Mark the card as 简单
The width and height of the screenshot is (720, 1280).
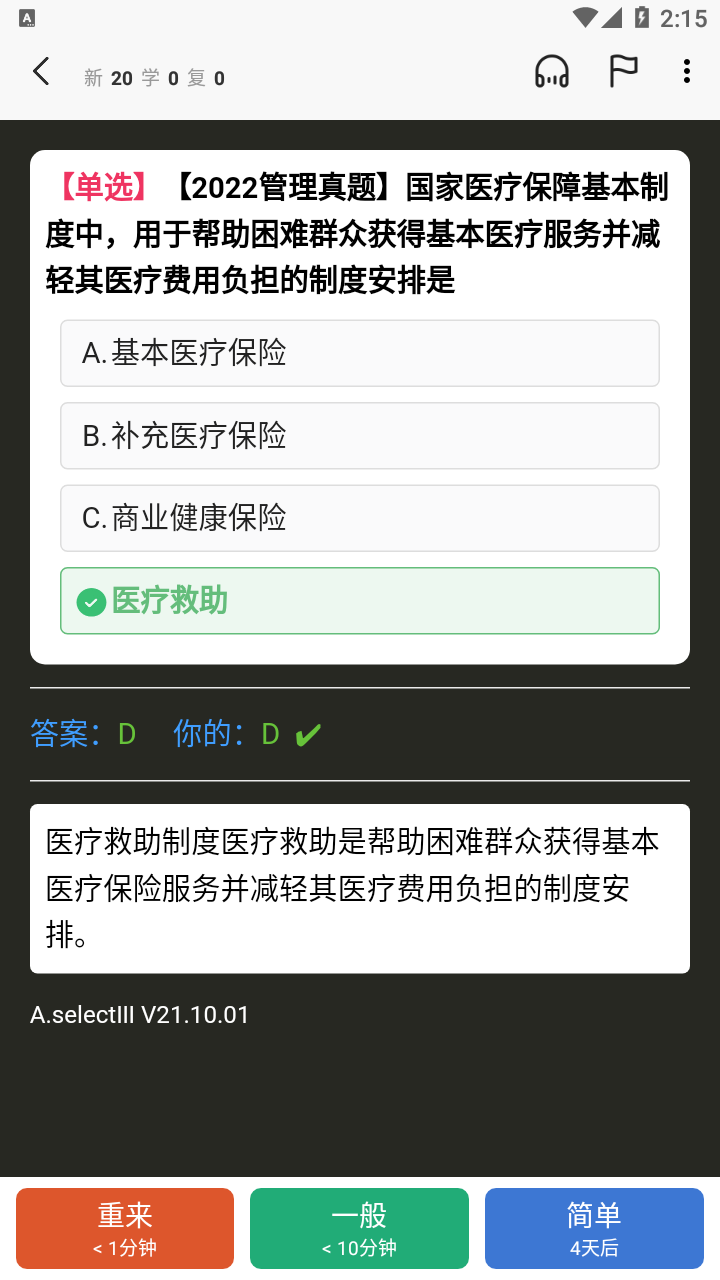tap(594, 1228)
